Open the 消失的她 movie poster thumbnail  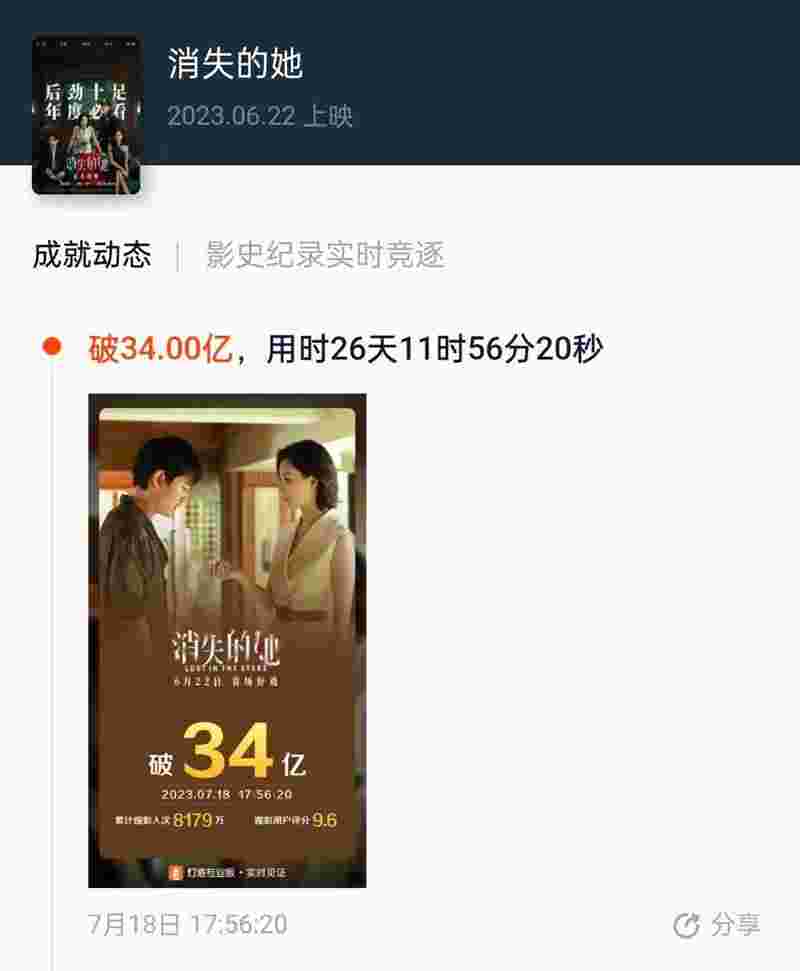click(x=86, y=115)
